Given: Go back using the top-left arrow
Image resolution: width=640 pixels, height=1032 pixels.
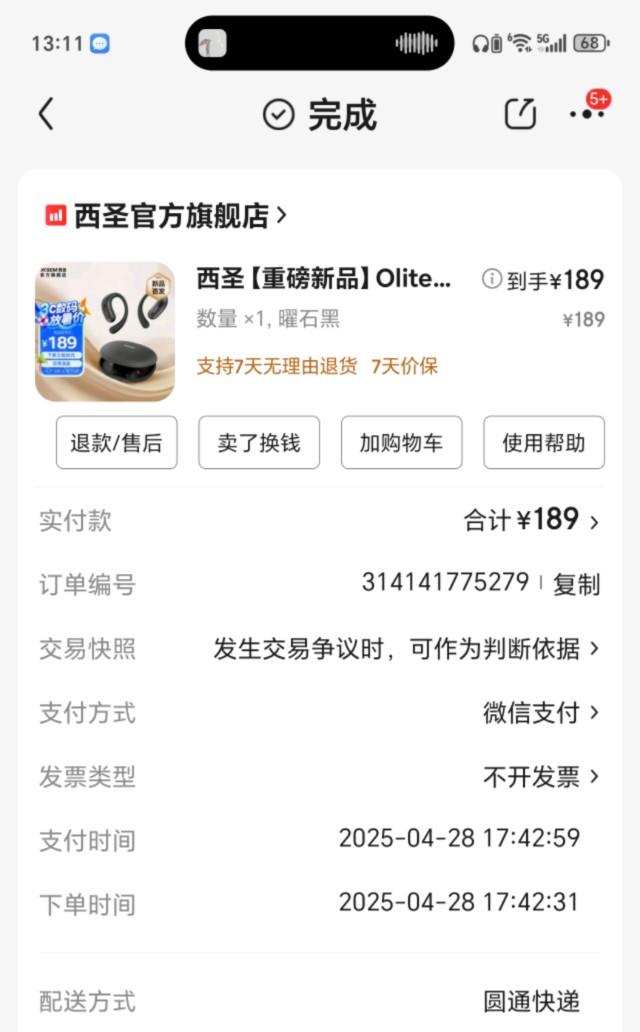Looking at the screenshot, I should tap(46, 114).
